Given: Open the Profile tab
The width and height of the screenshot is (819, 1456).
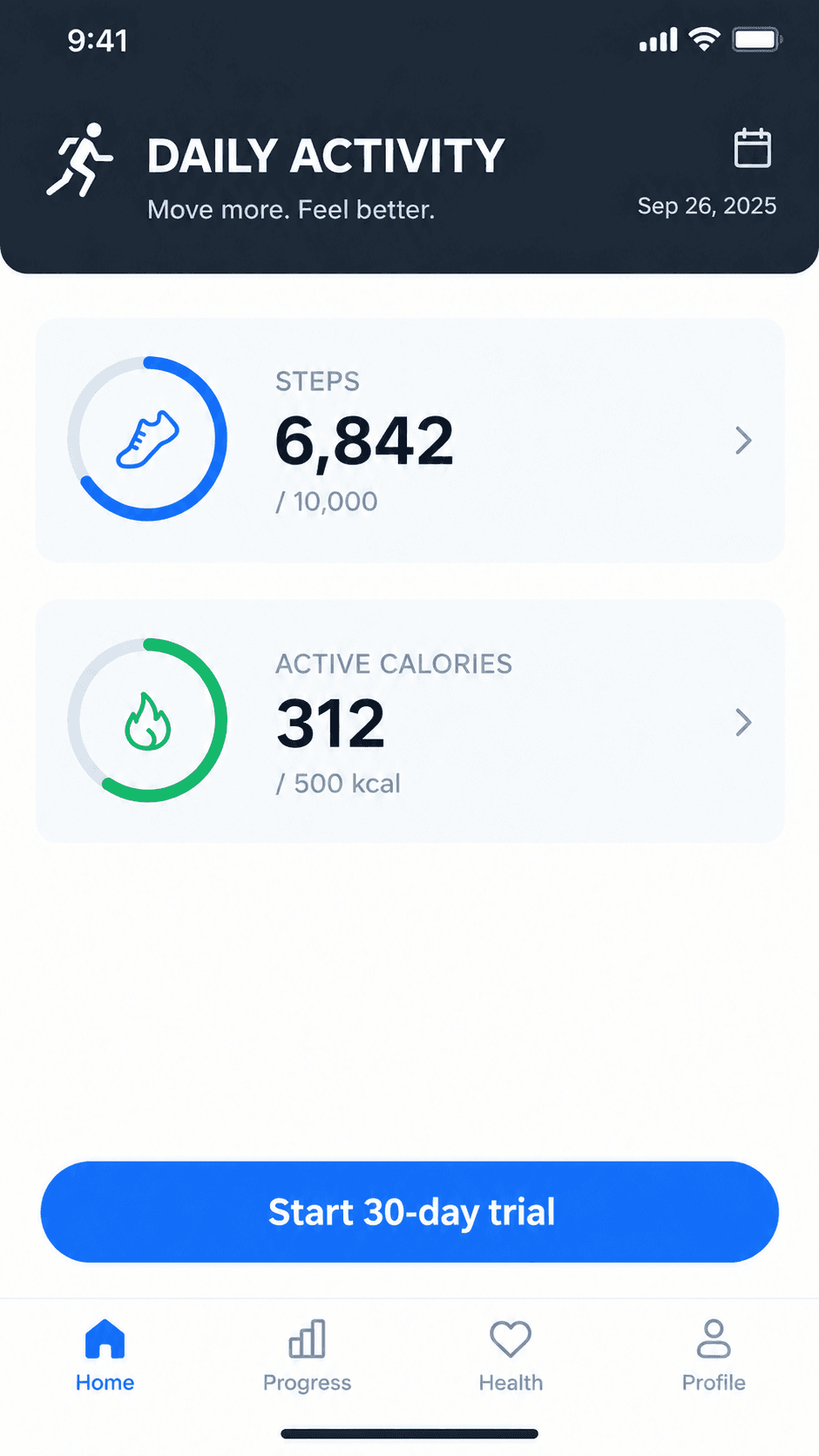Looking at the screenshot, I should tap(714, 1356).
